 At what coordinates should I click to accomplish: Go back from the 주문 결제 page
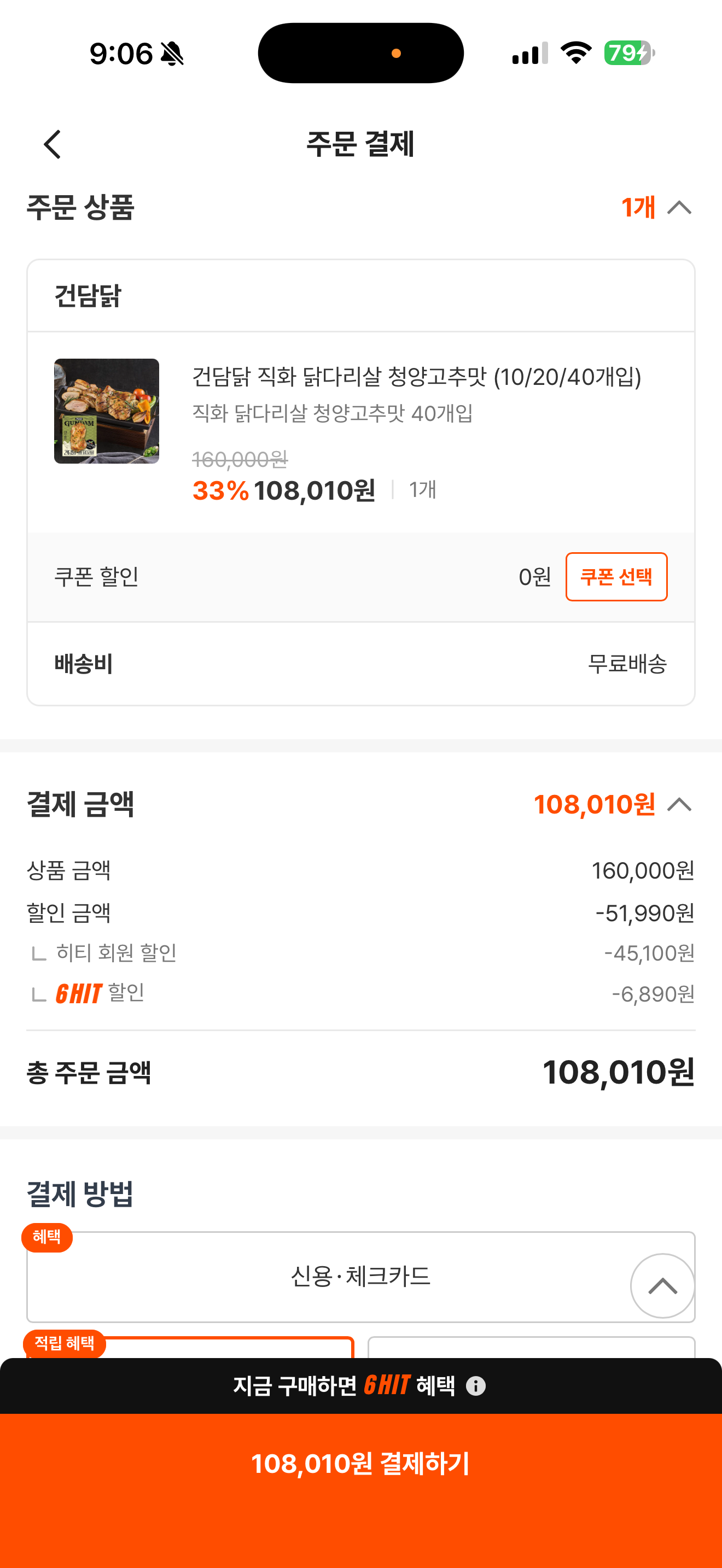tap(53, 144)
